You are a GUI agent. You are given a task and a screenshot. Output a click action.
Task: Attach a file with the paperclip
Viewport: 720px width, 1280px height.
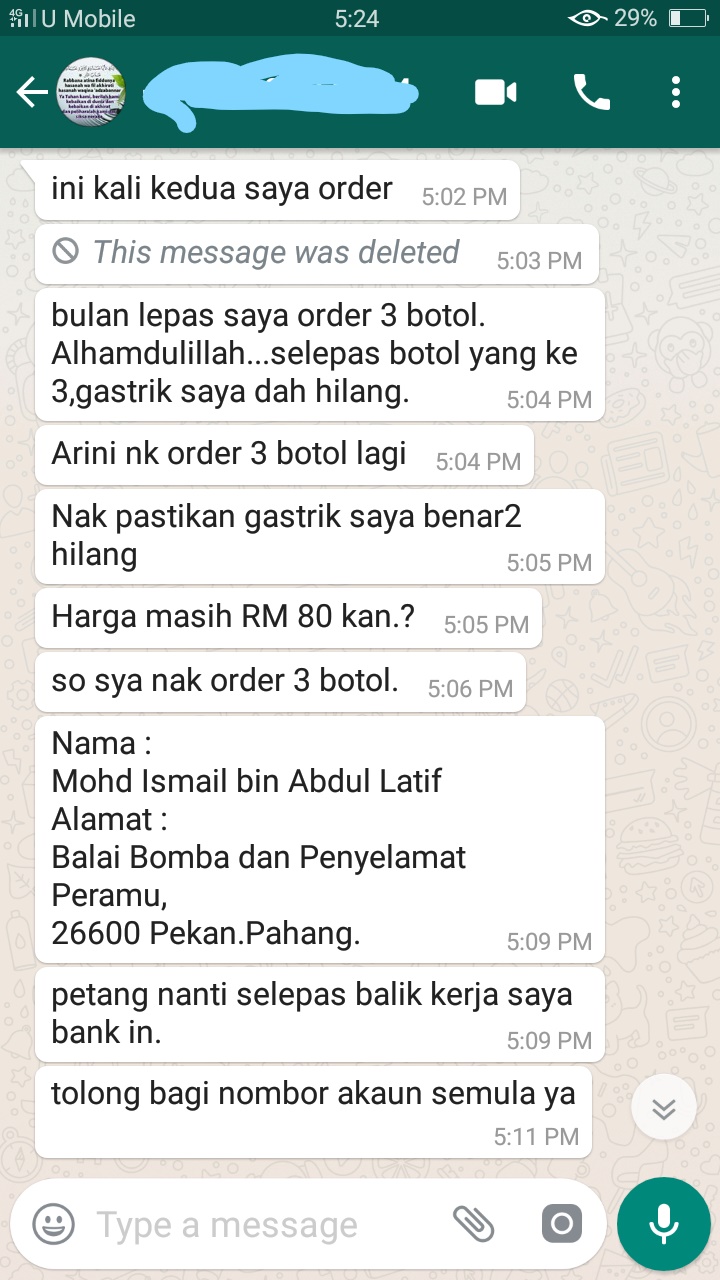474,1223
